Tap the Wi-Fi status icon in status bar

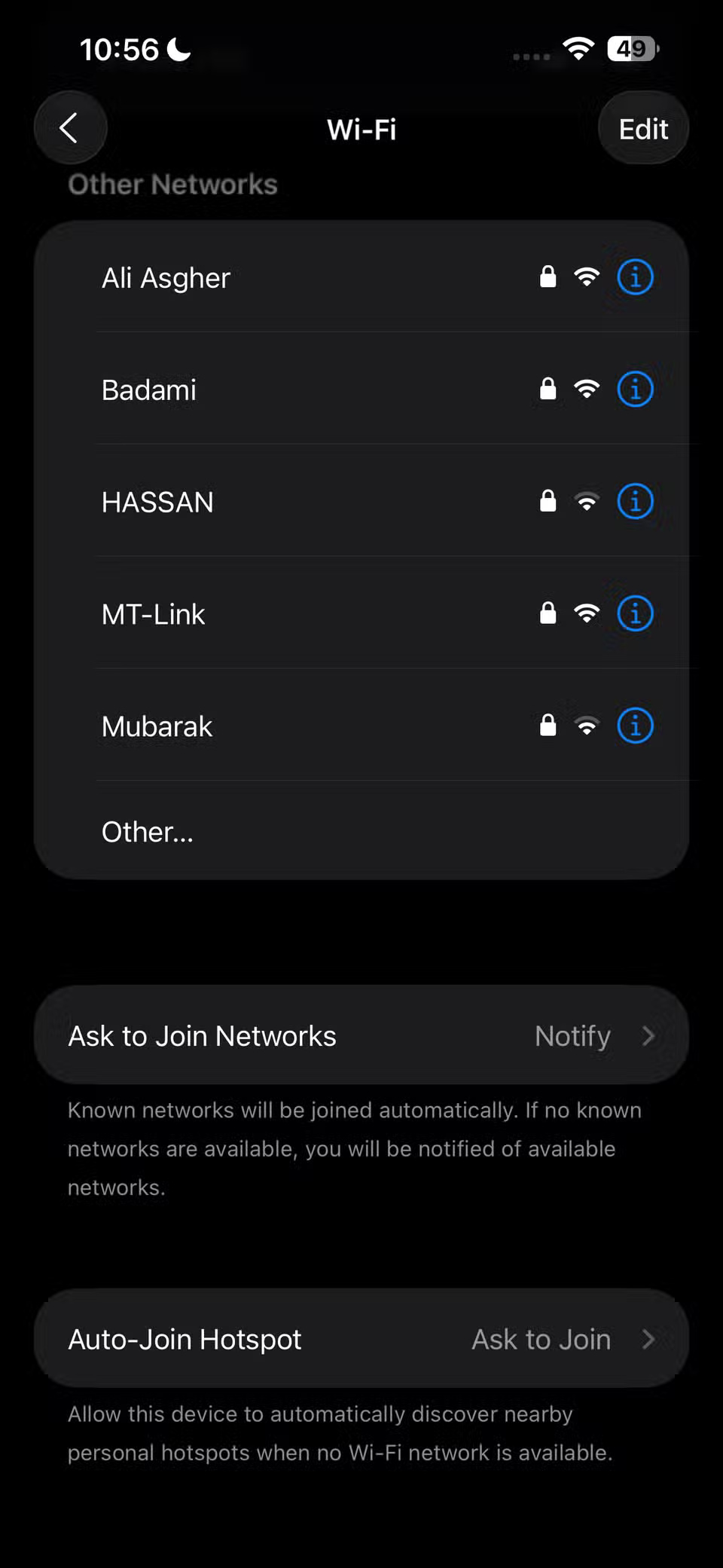tap(577, 48)
